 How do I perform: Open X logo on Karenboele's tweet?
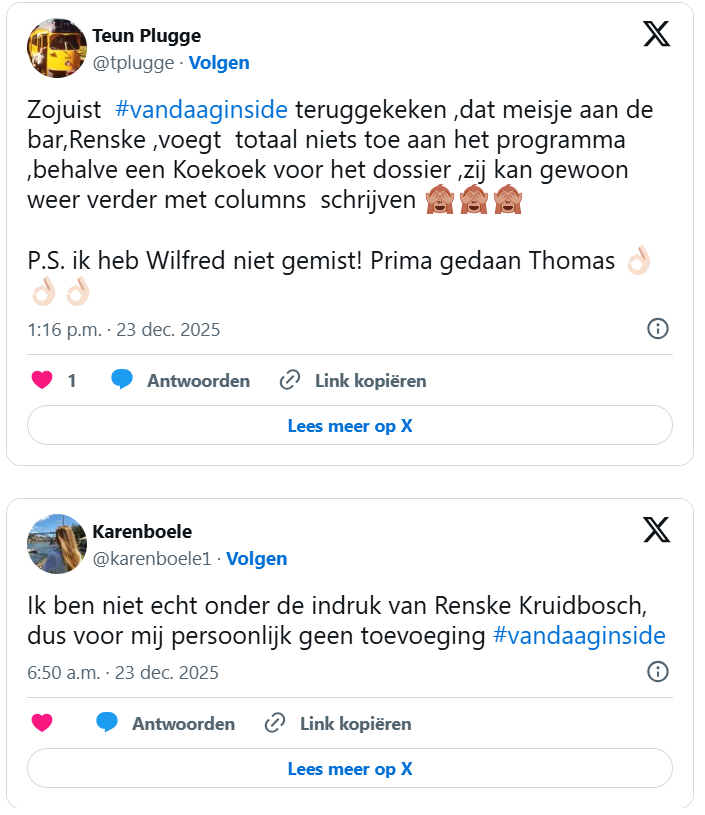(x=656, y=531)
